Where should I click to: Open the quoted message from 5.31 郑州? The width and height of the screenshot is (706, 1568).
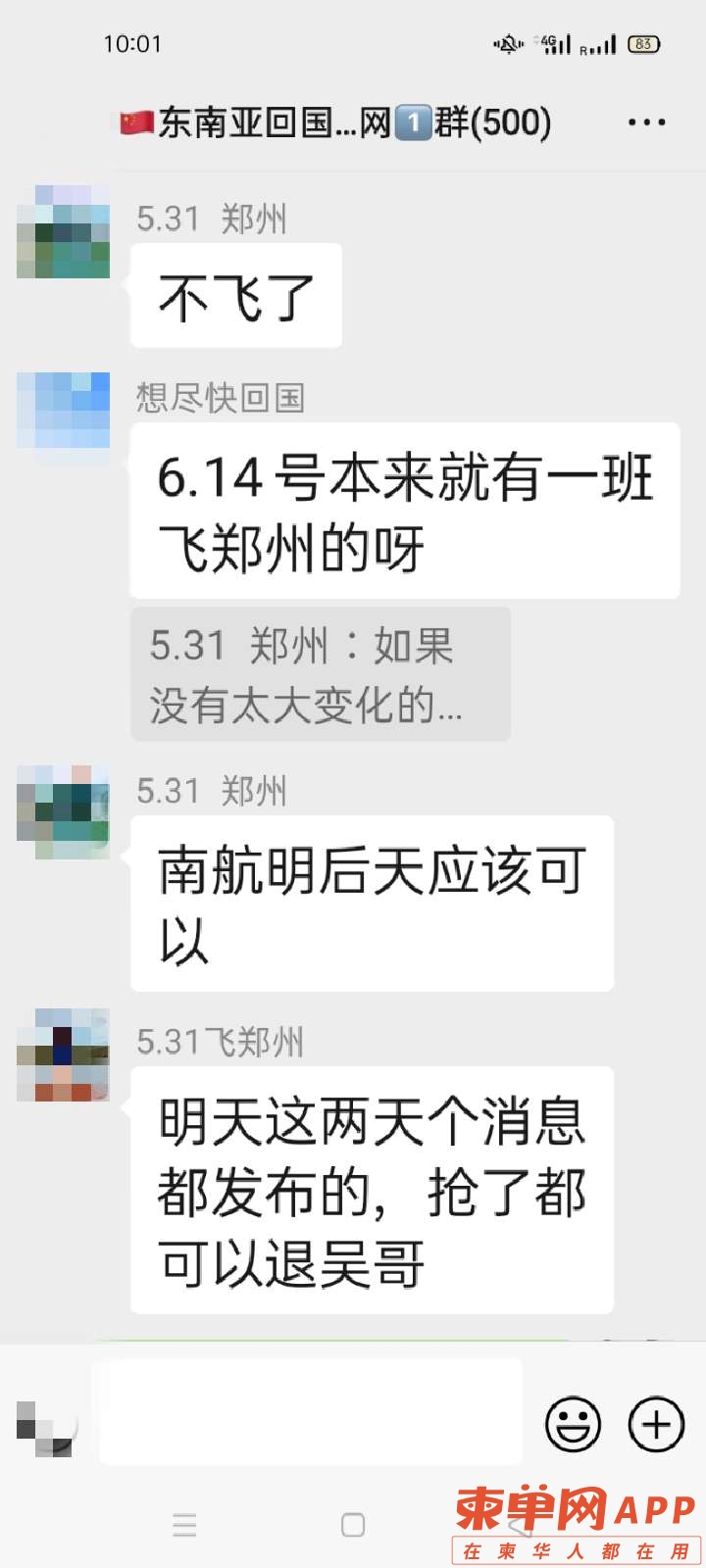[321, 674]
